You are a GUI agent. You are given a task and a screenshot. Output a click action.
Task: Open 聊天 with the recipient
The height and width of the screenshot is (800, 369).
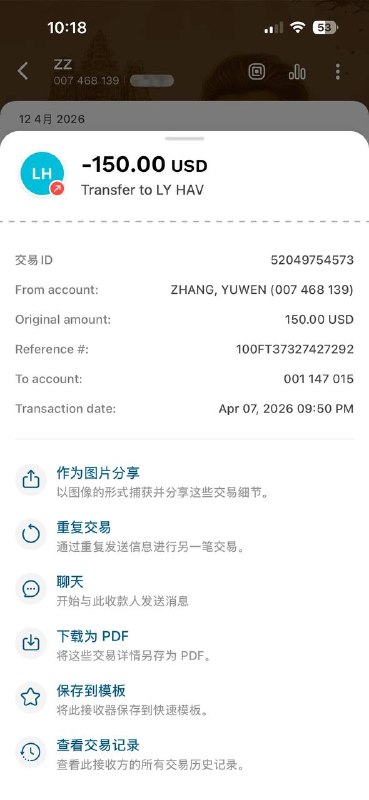[184, 591]
